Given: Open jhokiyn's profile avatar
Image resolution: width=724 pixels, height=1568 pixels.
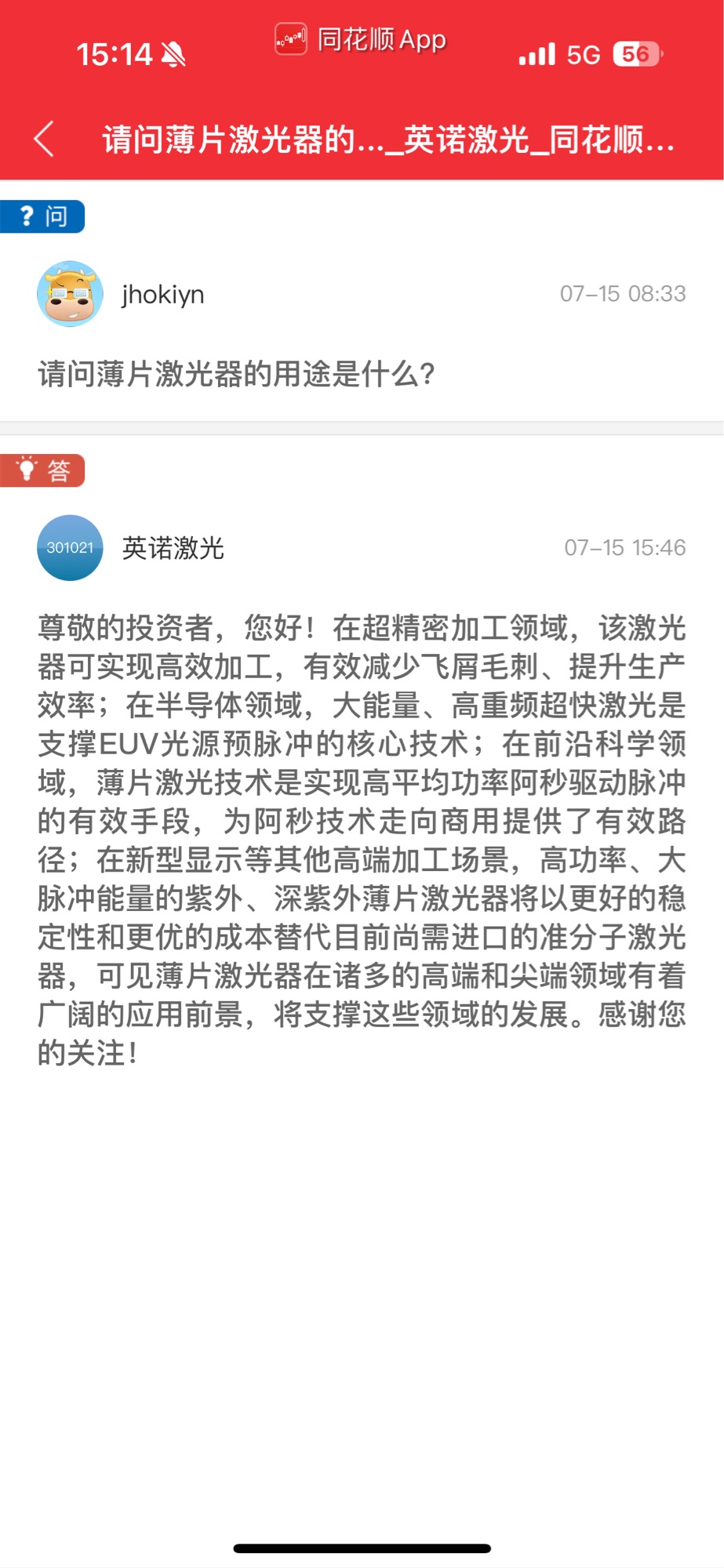Looking at the screenshot, I should [x=70, y=294].
